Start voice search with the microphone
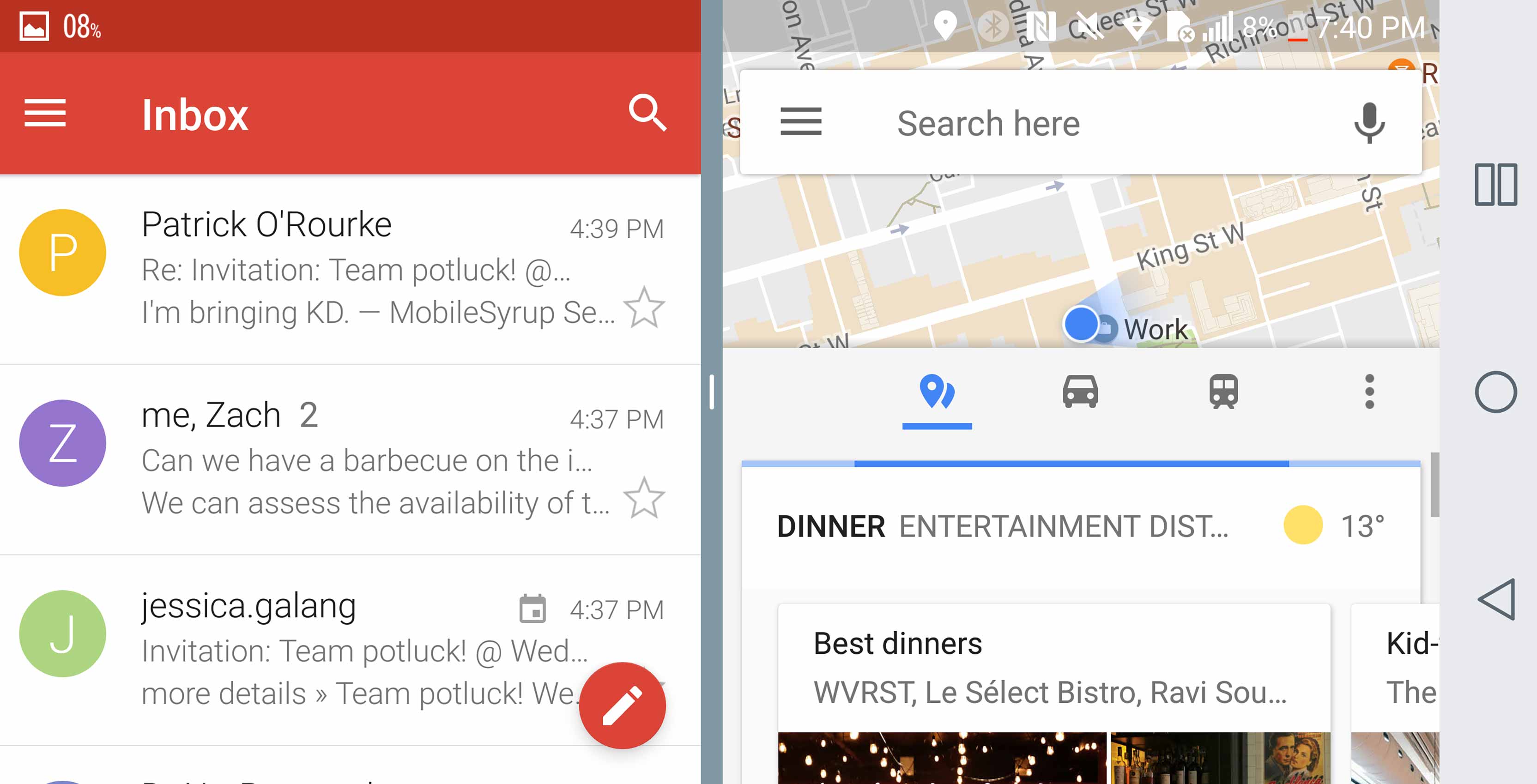1537x784 pixels. coord(1369,123)
